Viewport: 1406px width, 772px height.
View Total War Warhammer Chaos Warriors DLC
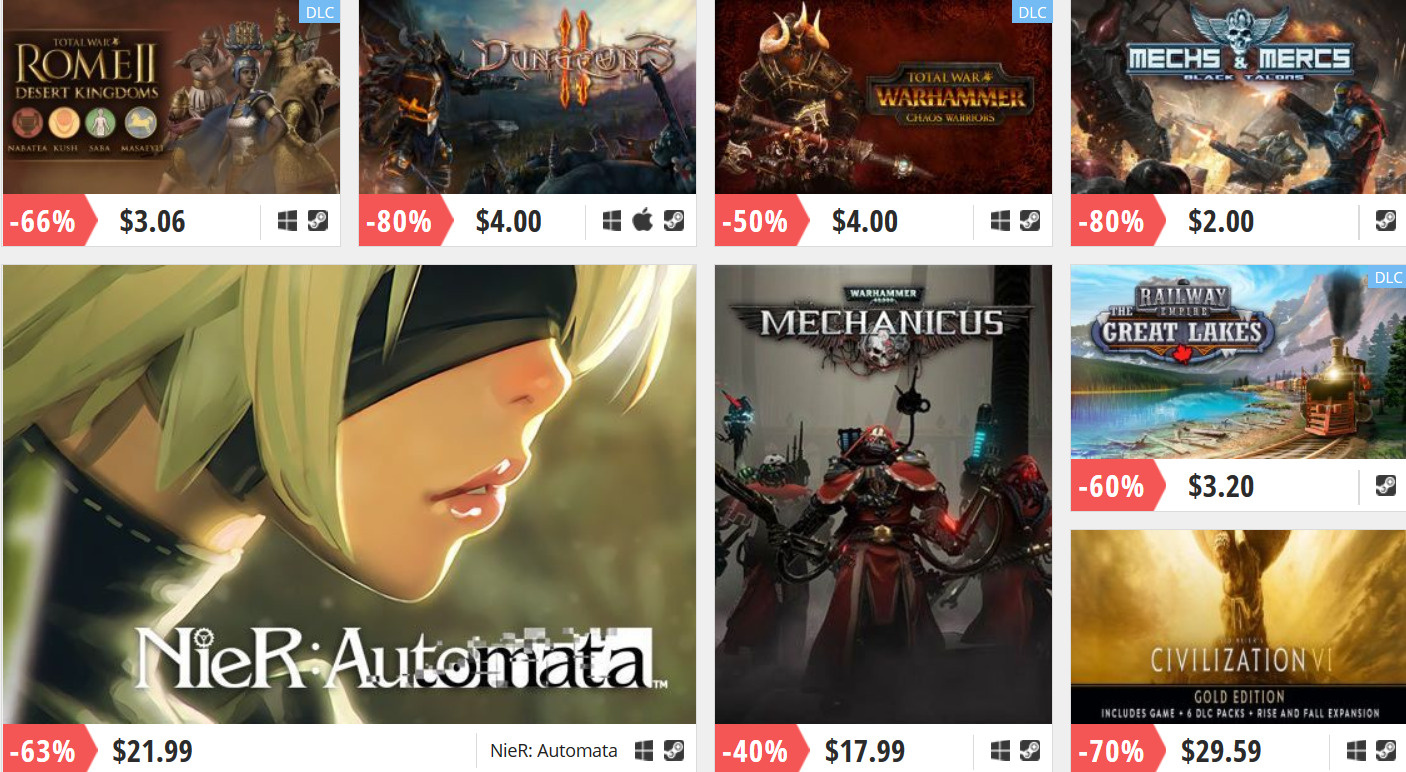coord(883,97)
